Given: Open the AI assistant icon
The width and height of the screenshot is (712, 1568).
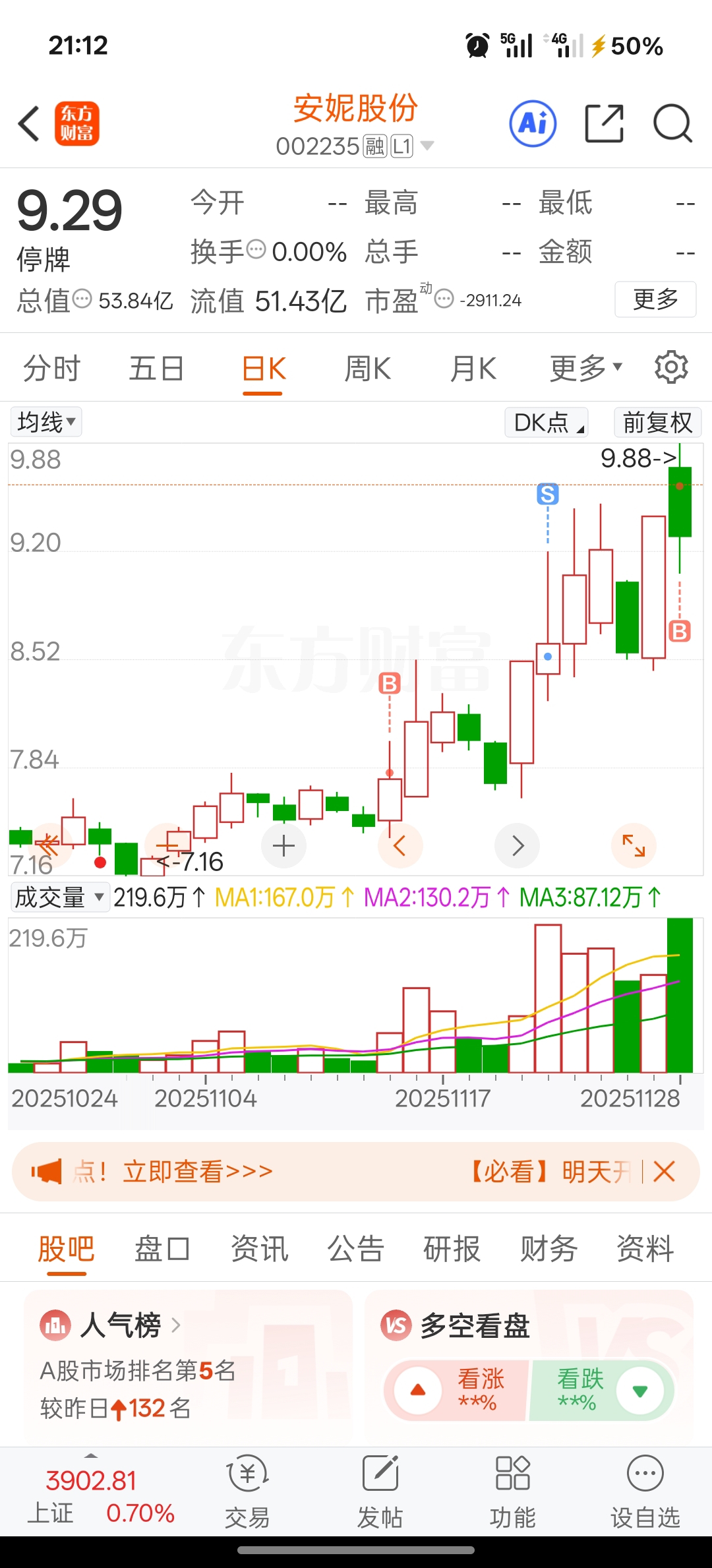Looking at the screenshot, I should (533, 123).
